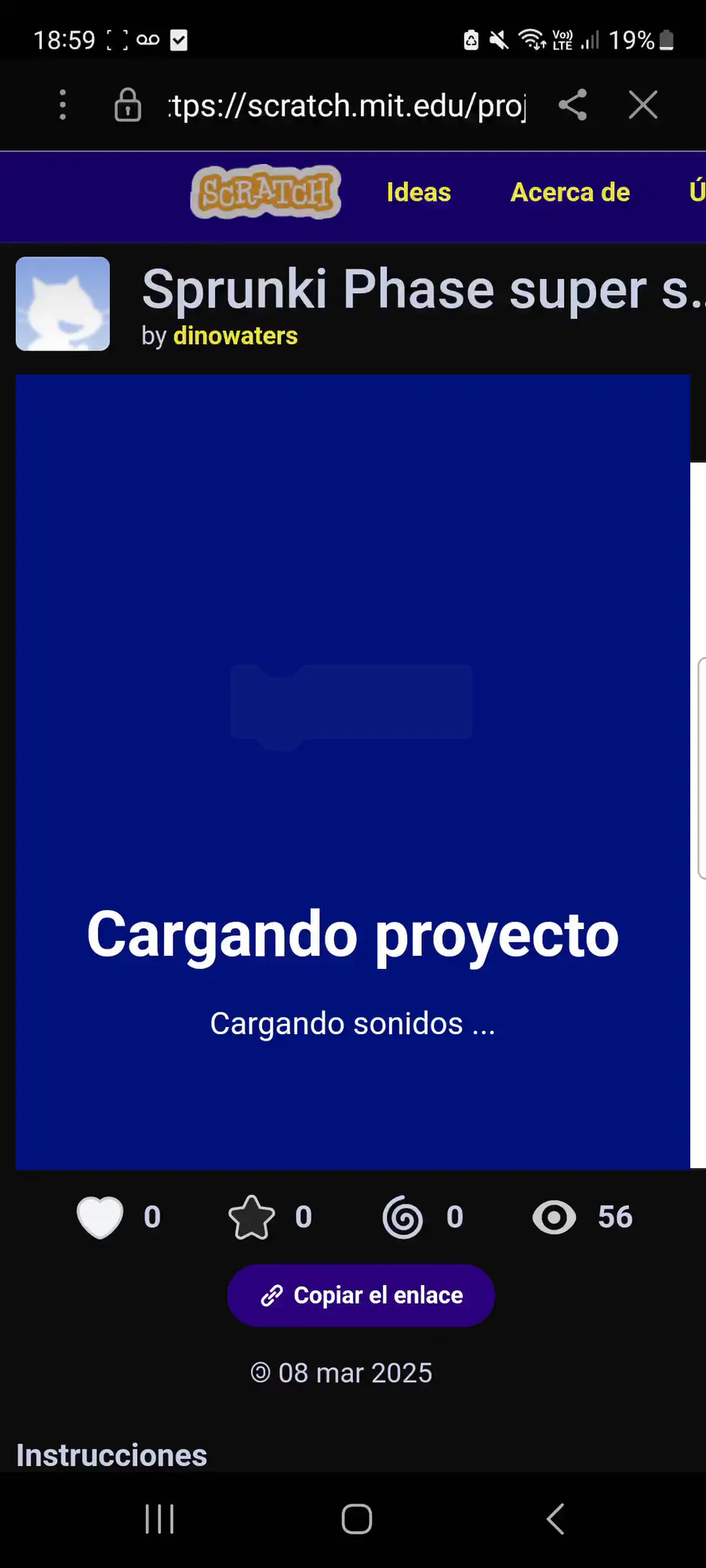Open dinowaters' profile picture
Screen dimensions: 706x1568
point(63,303)
